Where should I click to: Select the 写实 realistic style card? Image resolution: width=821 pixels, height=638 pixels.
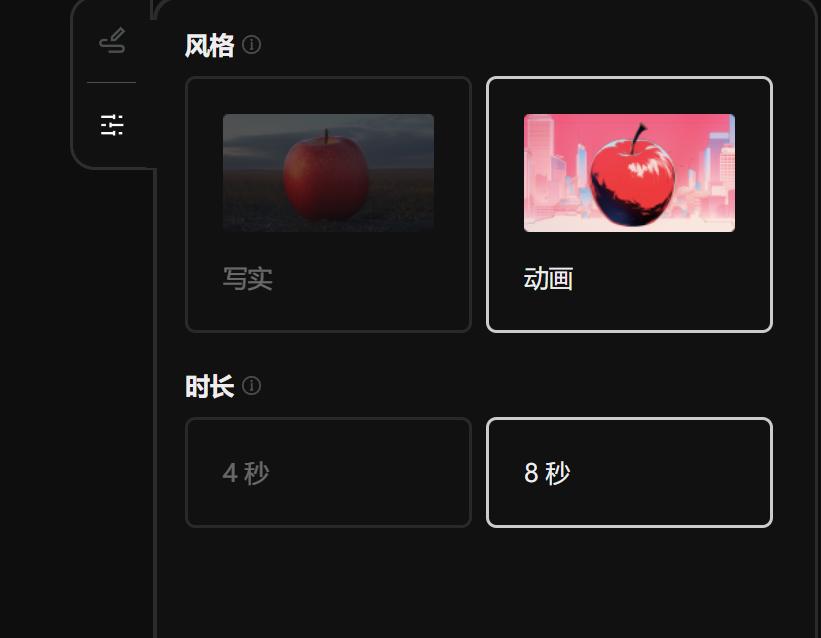point(328,204)
